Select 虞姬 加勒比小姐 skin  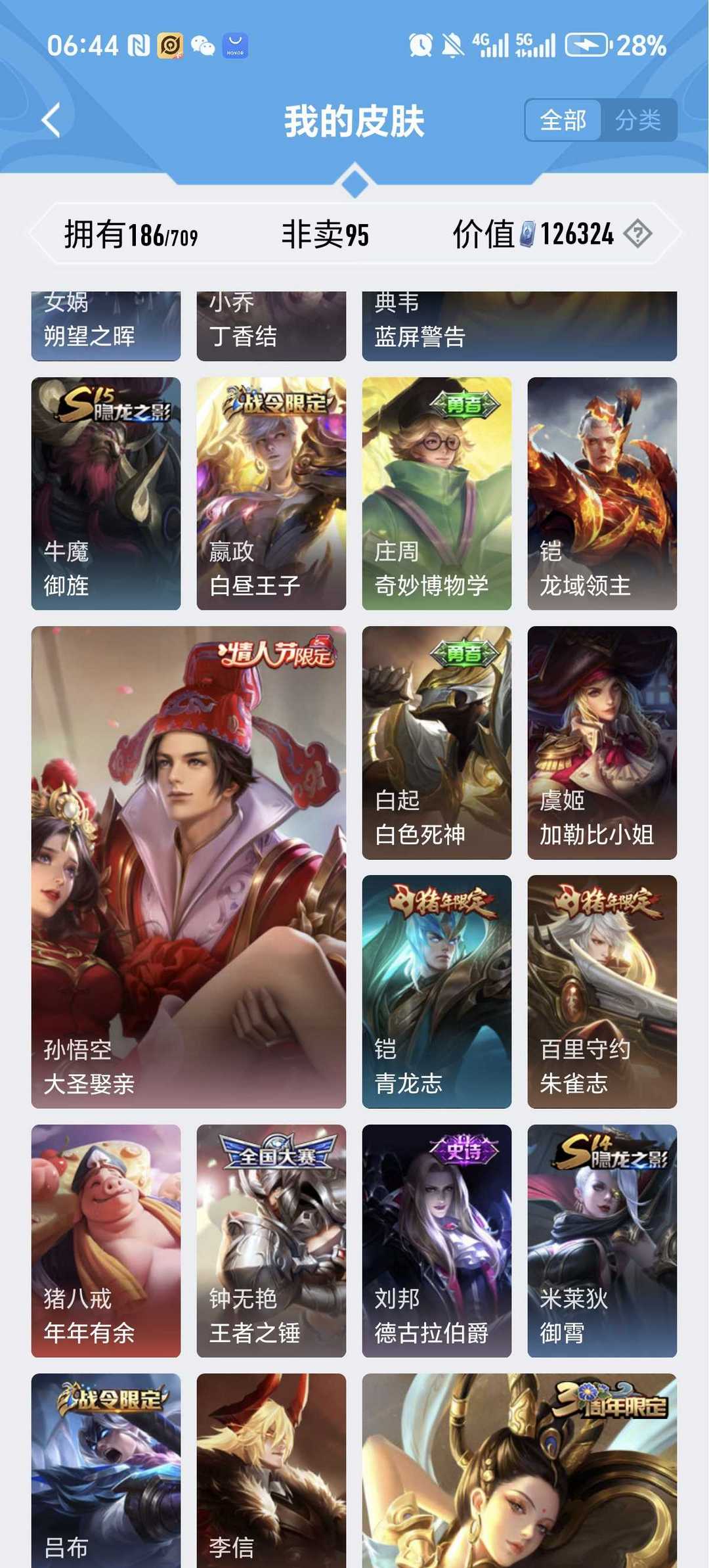(x=602, y=742)
